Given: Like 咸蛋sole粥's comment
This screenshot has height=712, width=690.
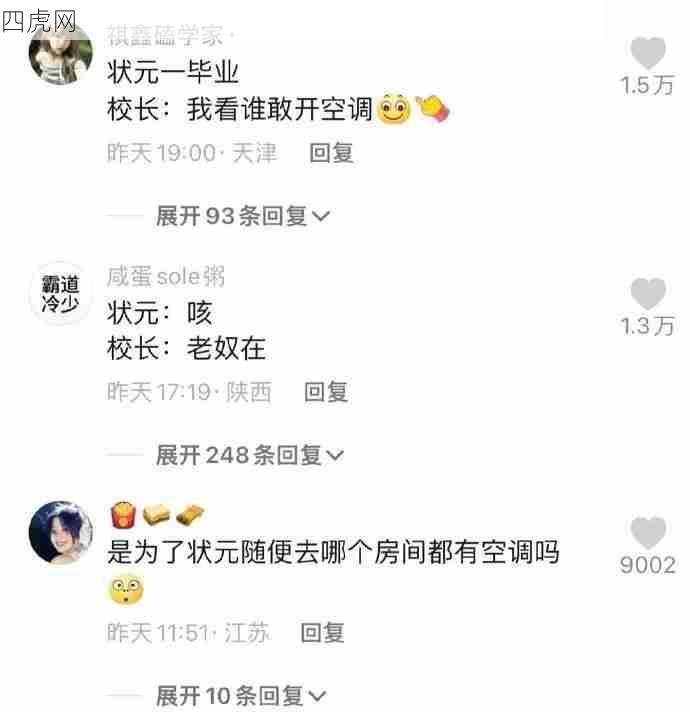Looking at the screenshot, I should pyautogui.click(x=648, y=294).
